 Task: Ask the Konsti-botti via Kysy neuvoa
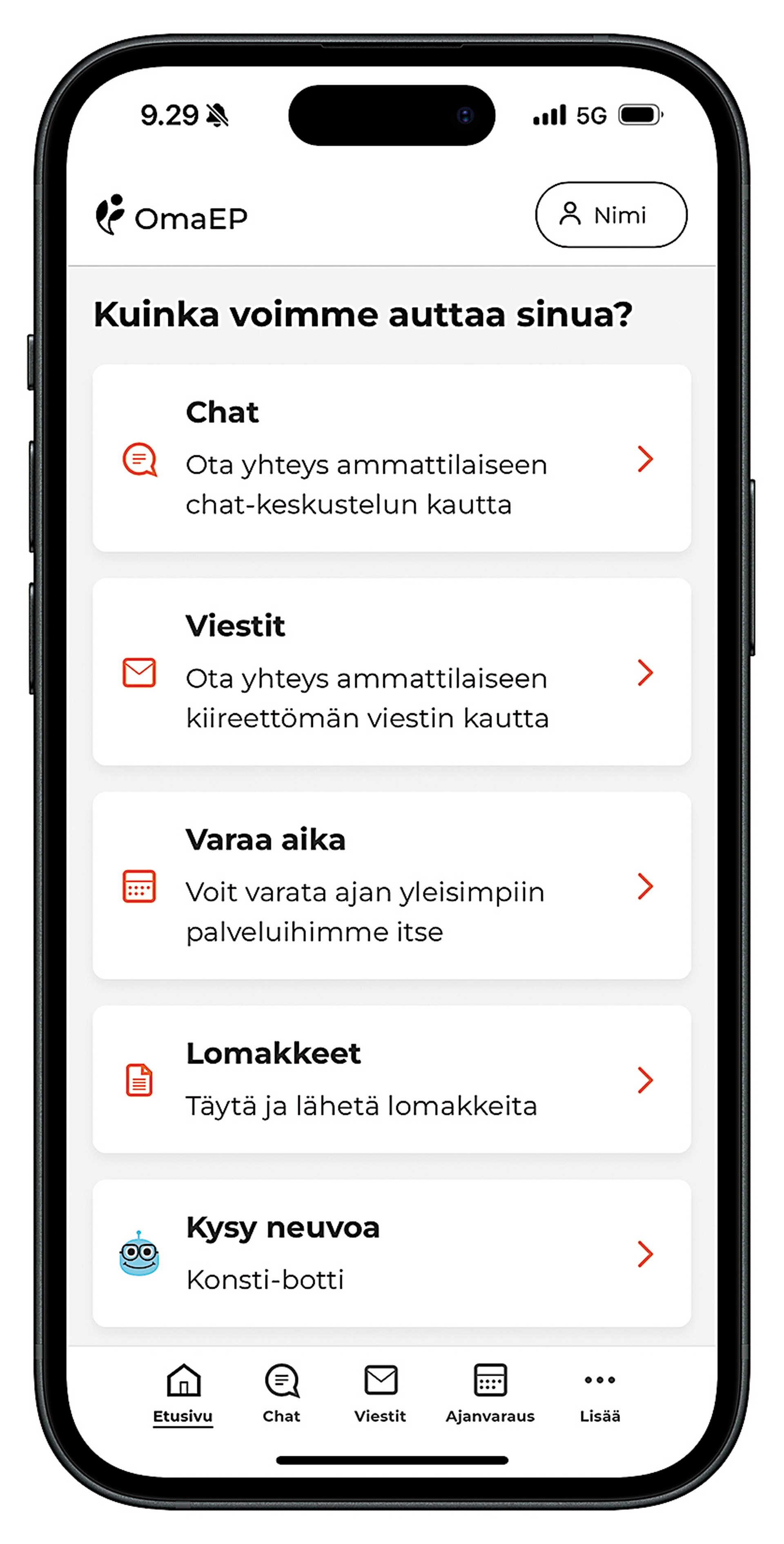tap(392, 1253)
